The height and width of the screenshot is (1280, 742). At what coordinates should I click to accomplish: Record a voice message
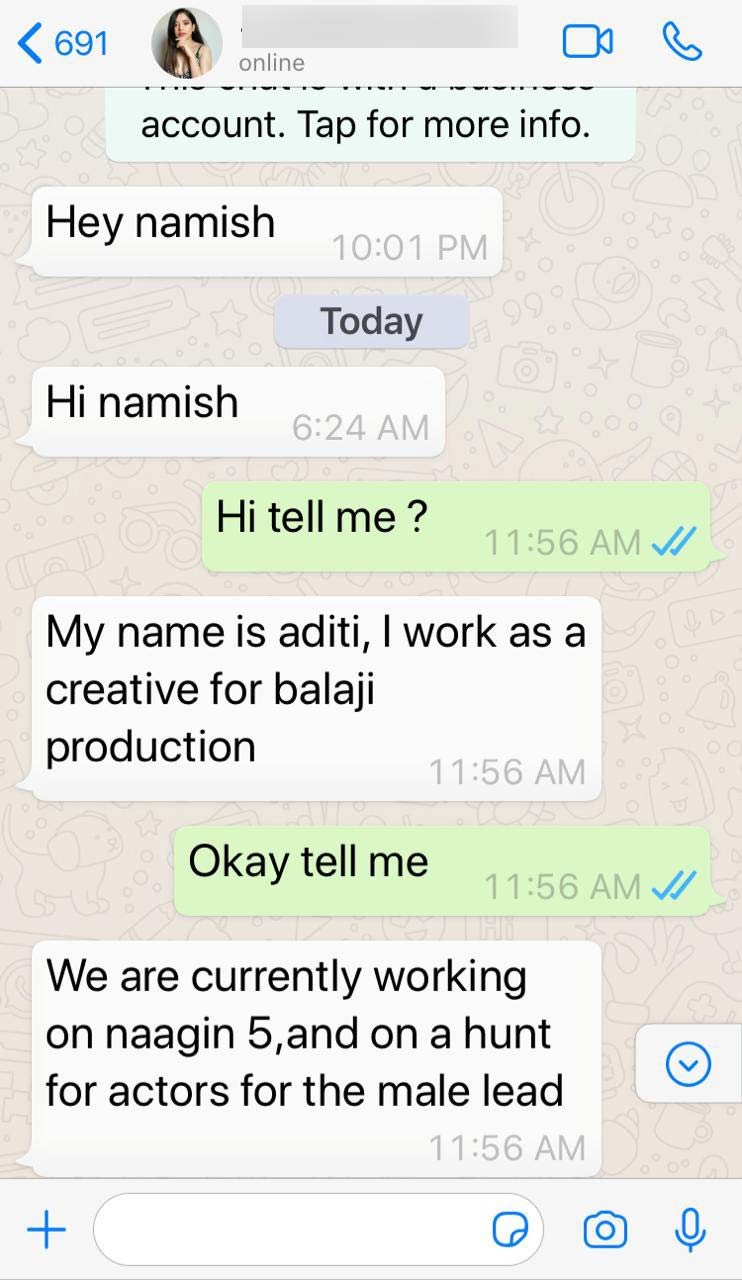[x=690, y=1230]
